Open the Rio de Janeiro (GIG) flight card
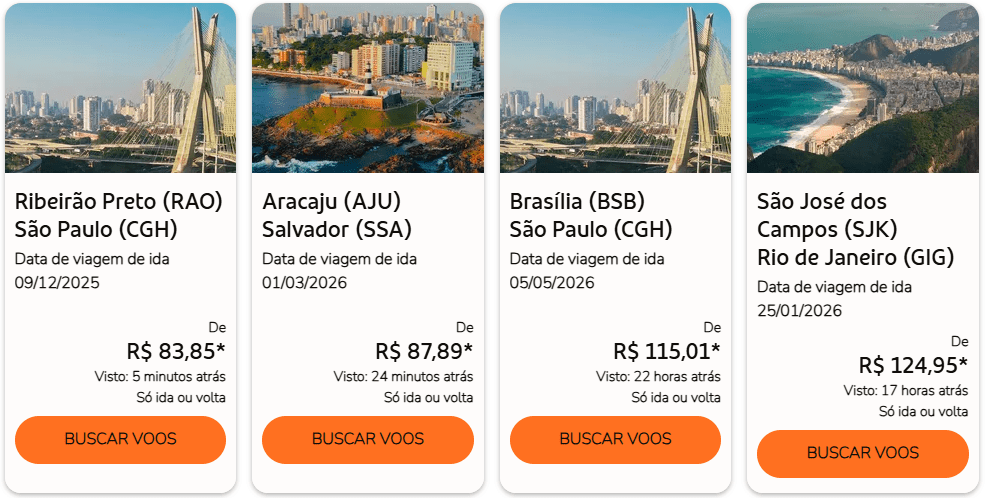The image size is (985, 498). pos(862,228)
